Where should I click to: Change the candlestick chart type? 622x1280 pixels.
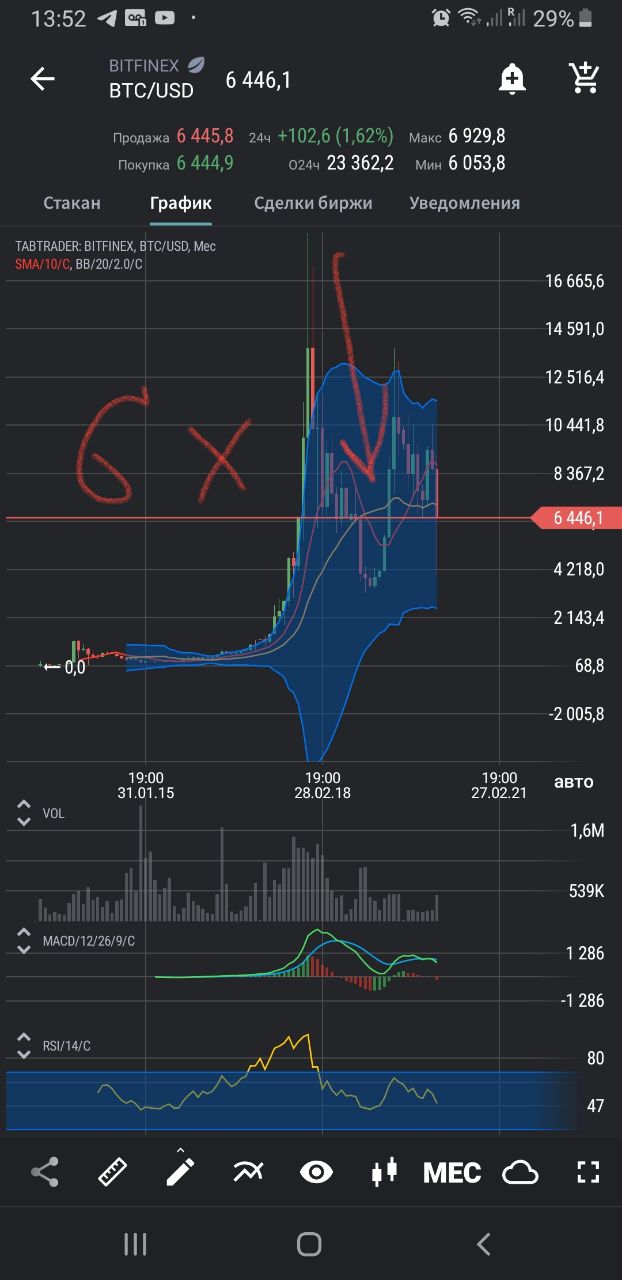tap(384, 1172)
